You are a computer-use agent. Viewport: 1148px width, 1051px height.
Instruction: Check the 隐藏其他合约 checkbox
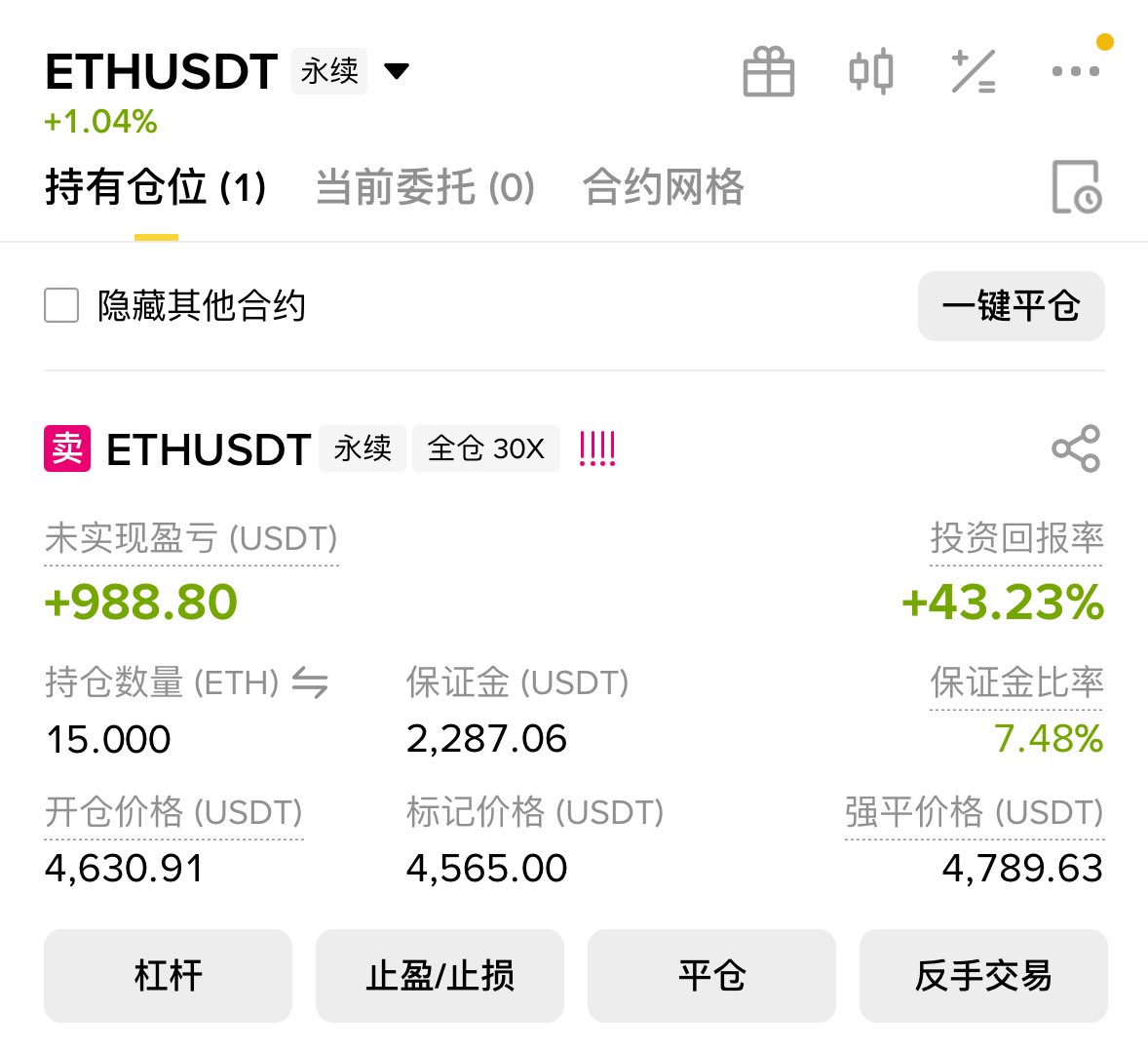(61, 305)
